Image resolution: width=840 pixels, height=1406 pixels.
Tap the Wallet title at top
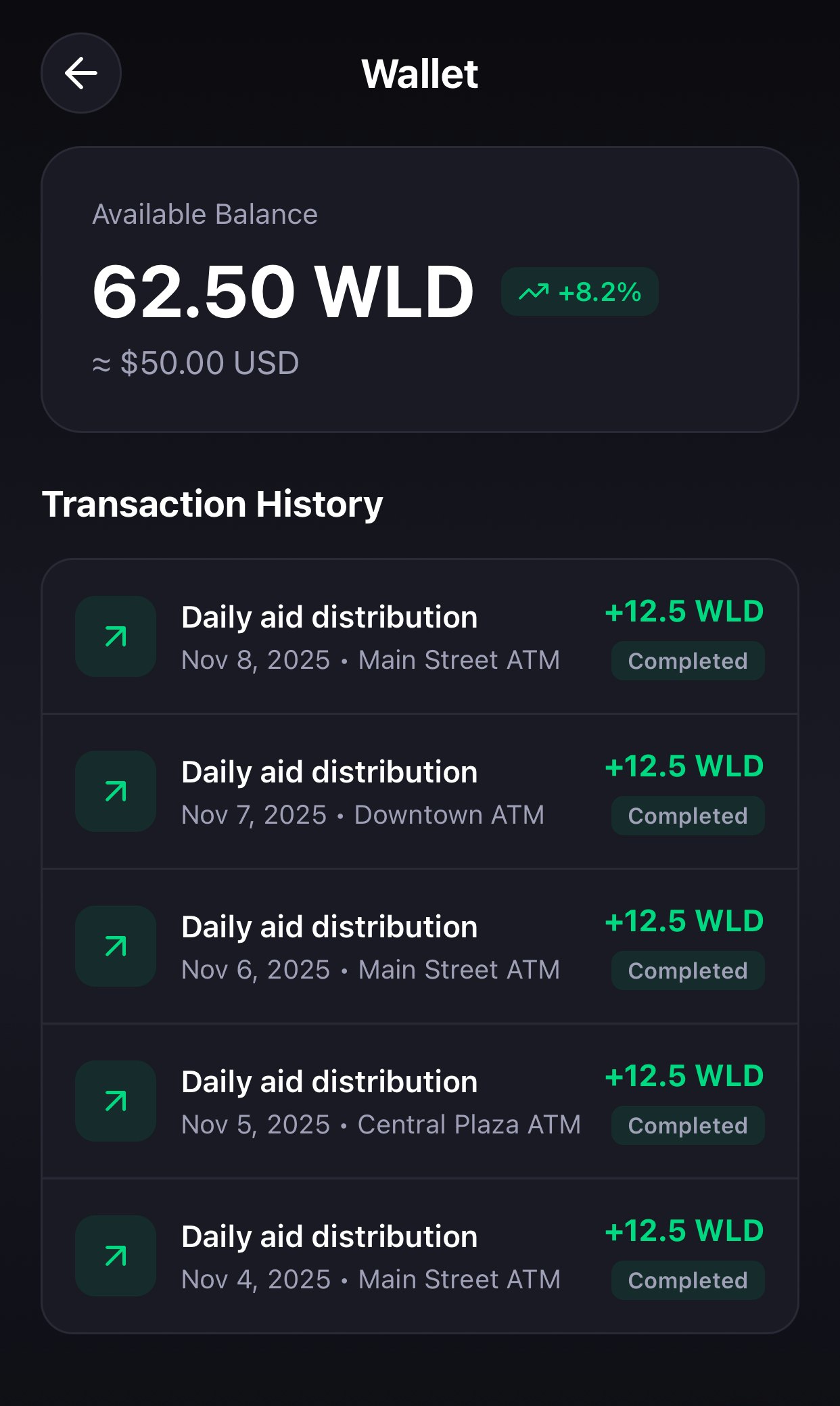[x=419, y=74]
